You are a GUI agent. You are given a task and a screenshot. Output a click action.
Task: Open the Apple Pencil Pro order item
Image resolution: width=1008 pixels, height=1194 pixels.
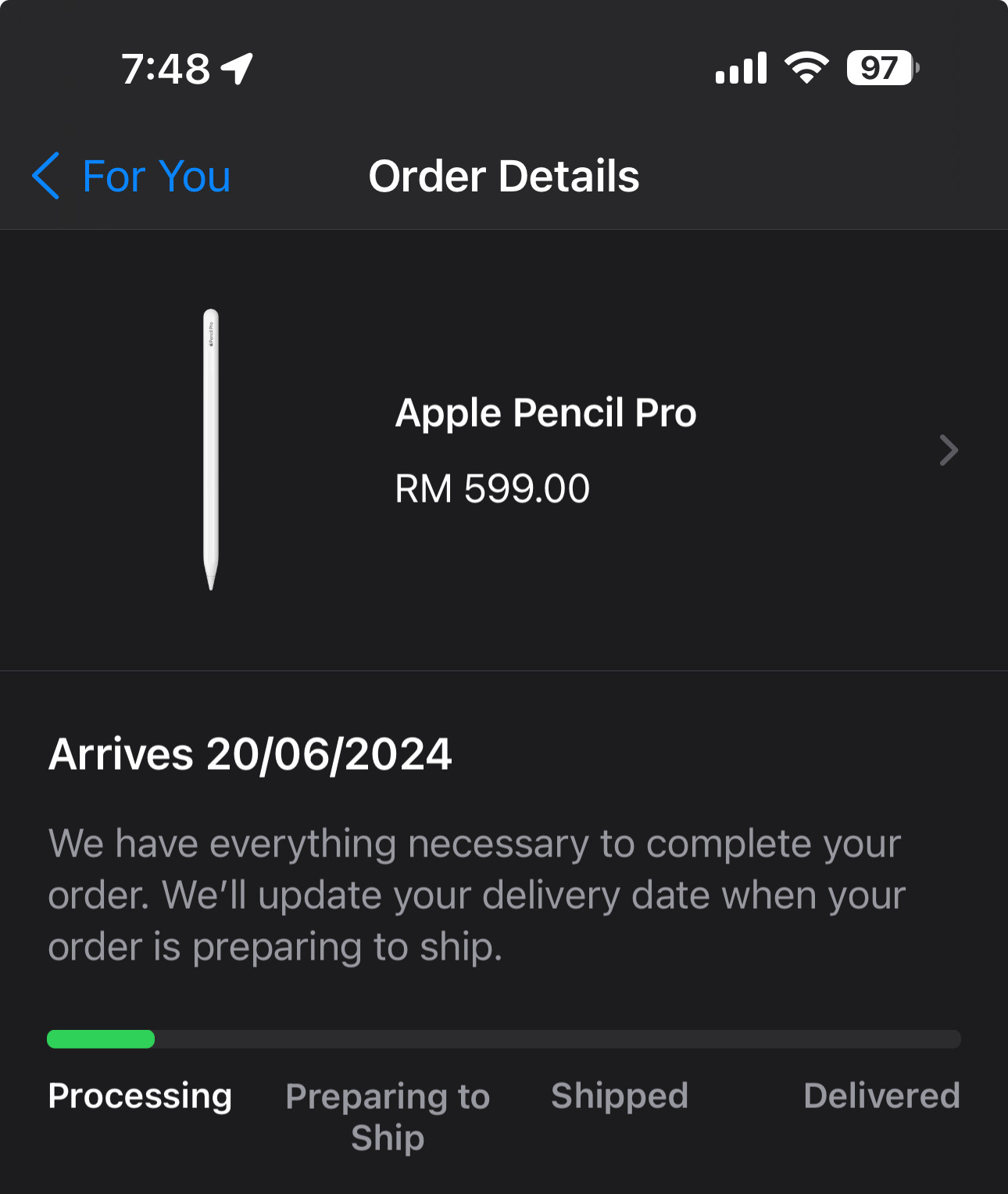click(x=545, y=449)
